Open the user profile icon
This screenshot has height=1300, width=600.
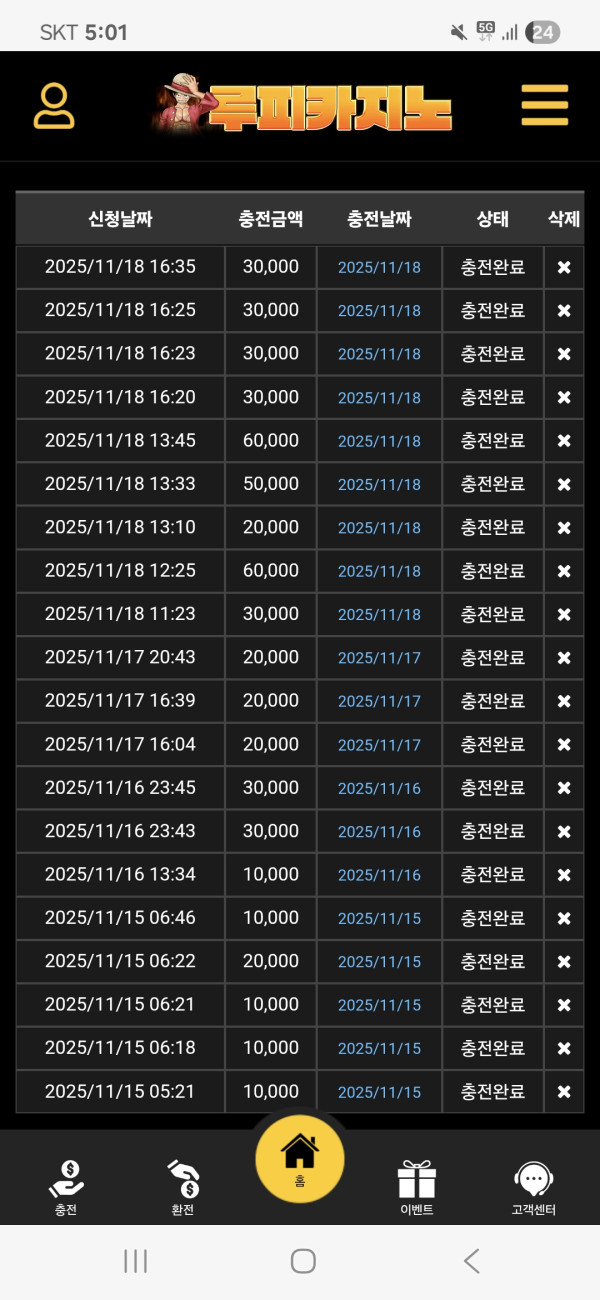54,106
